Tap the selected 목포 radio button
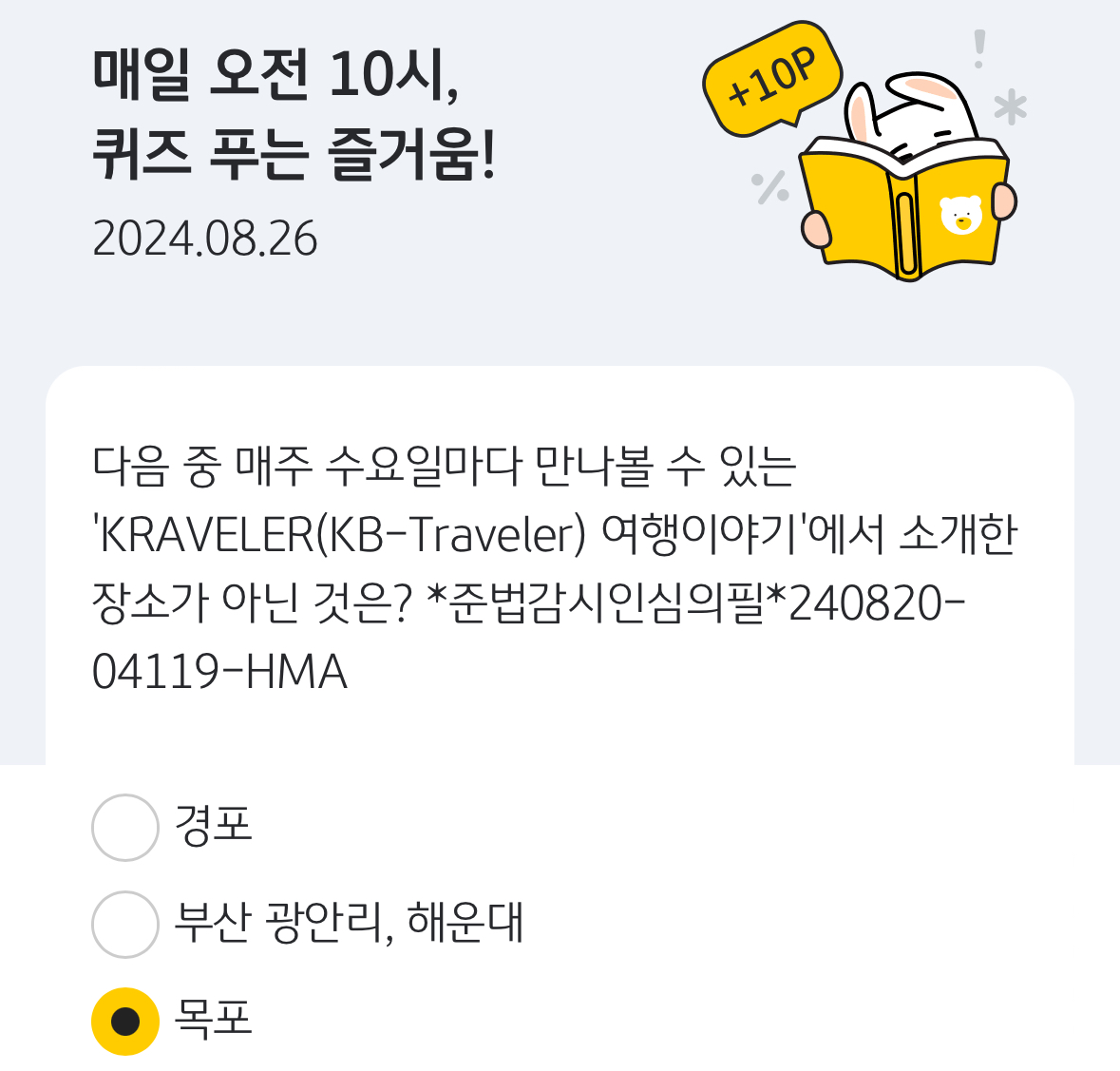Viewport: 1120px width, 1071px height. coord(125,1021)
